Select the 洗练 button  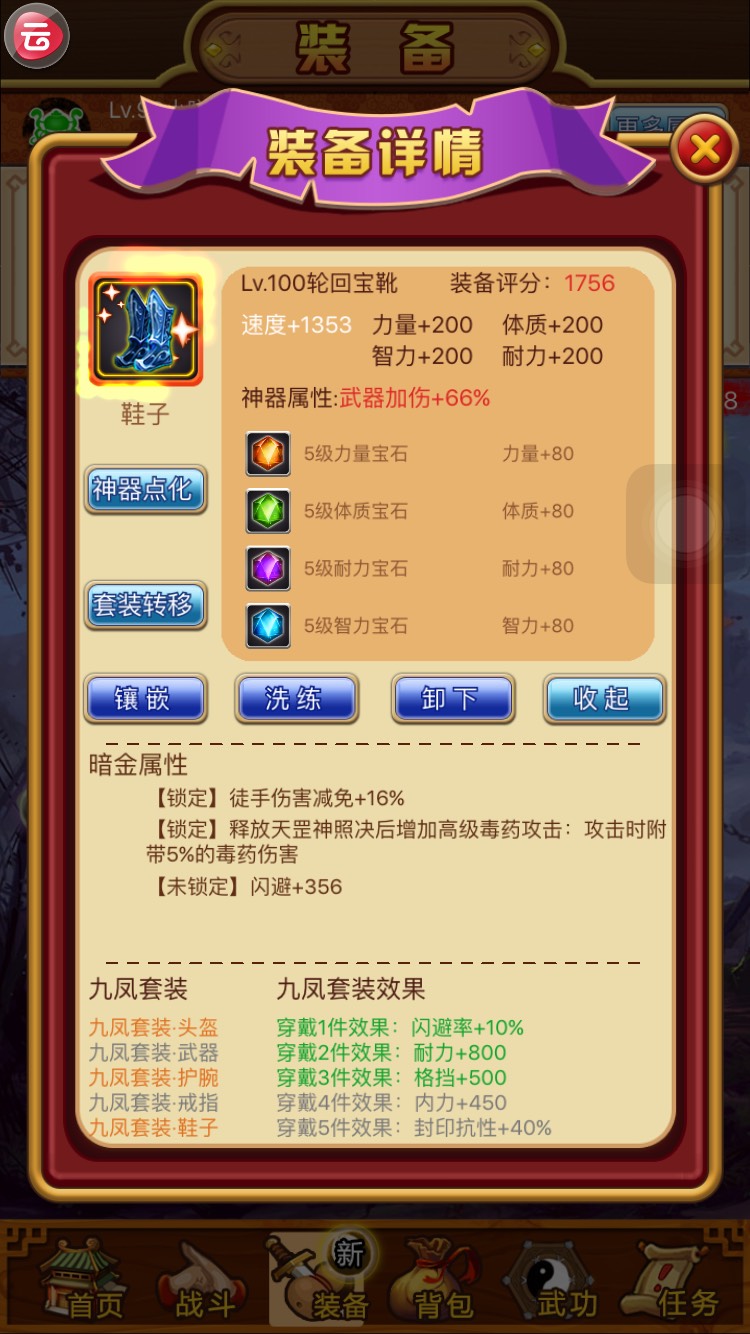coord(295,698)
